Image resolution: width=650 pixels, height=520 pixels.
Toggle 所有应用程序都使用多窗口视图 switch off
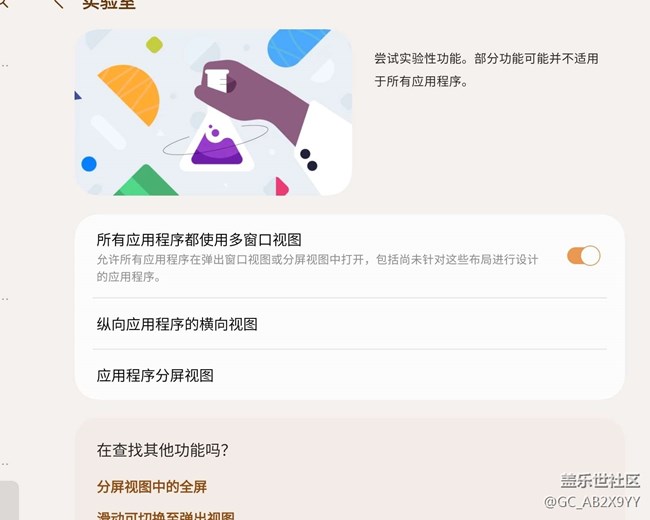point(583,256)
